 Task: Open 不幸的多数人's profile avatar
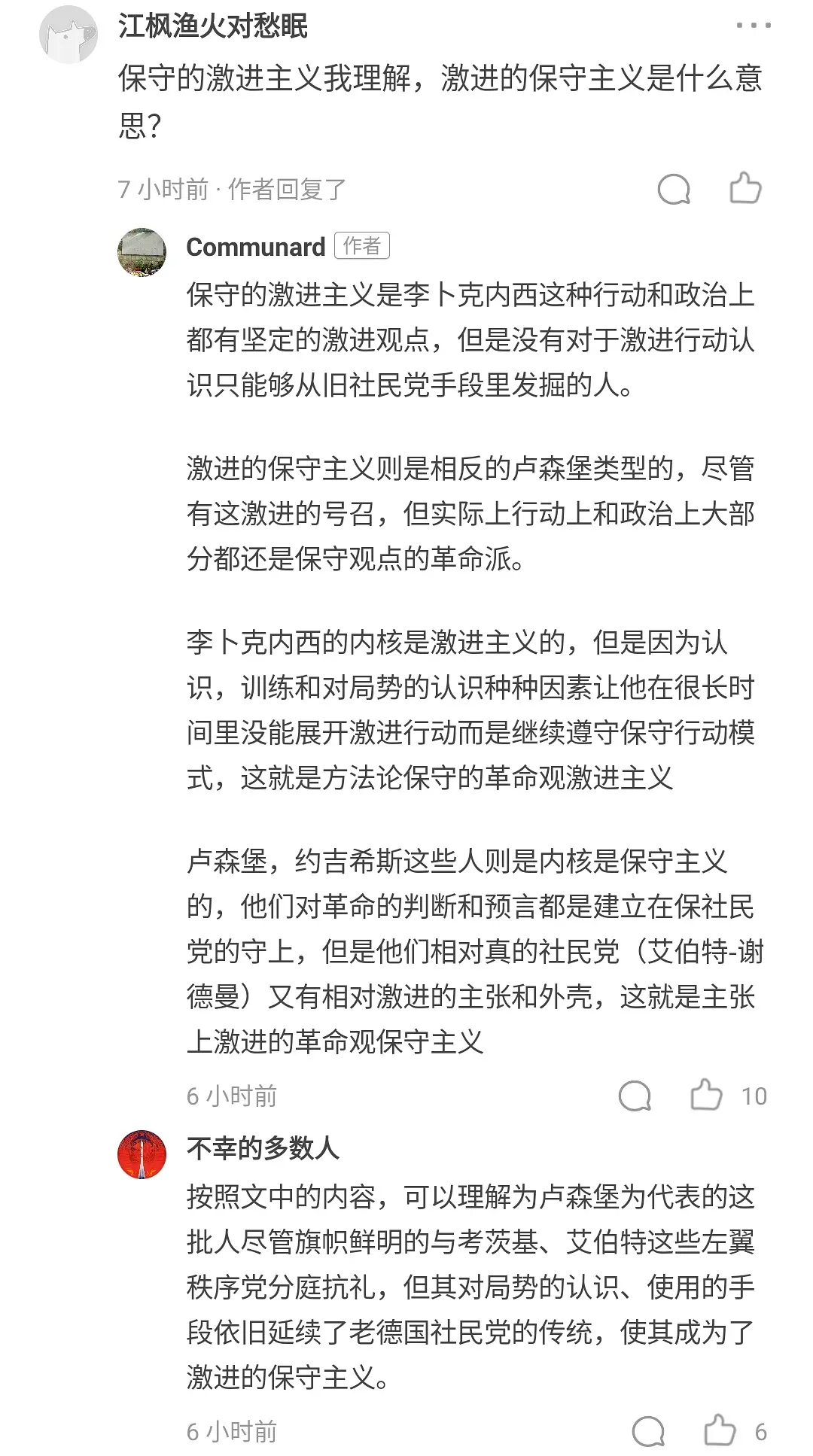142,1154
